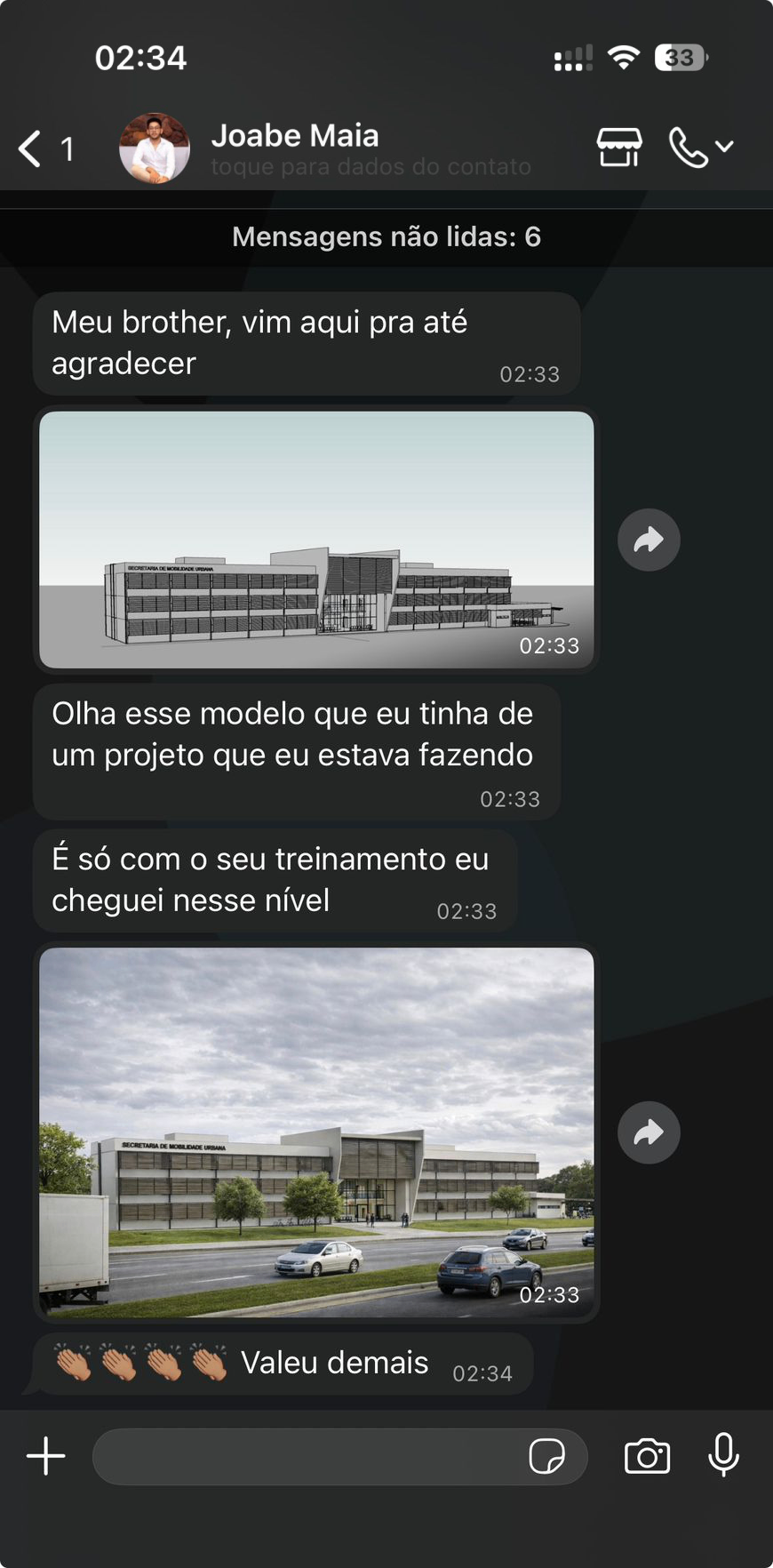Start a call with Joabe Maia

tap(689, 148)
